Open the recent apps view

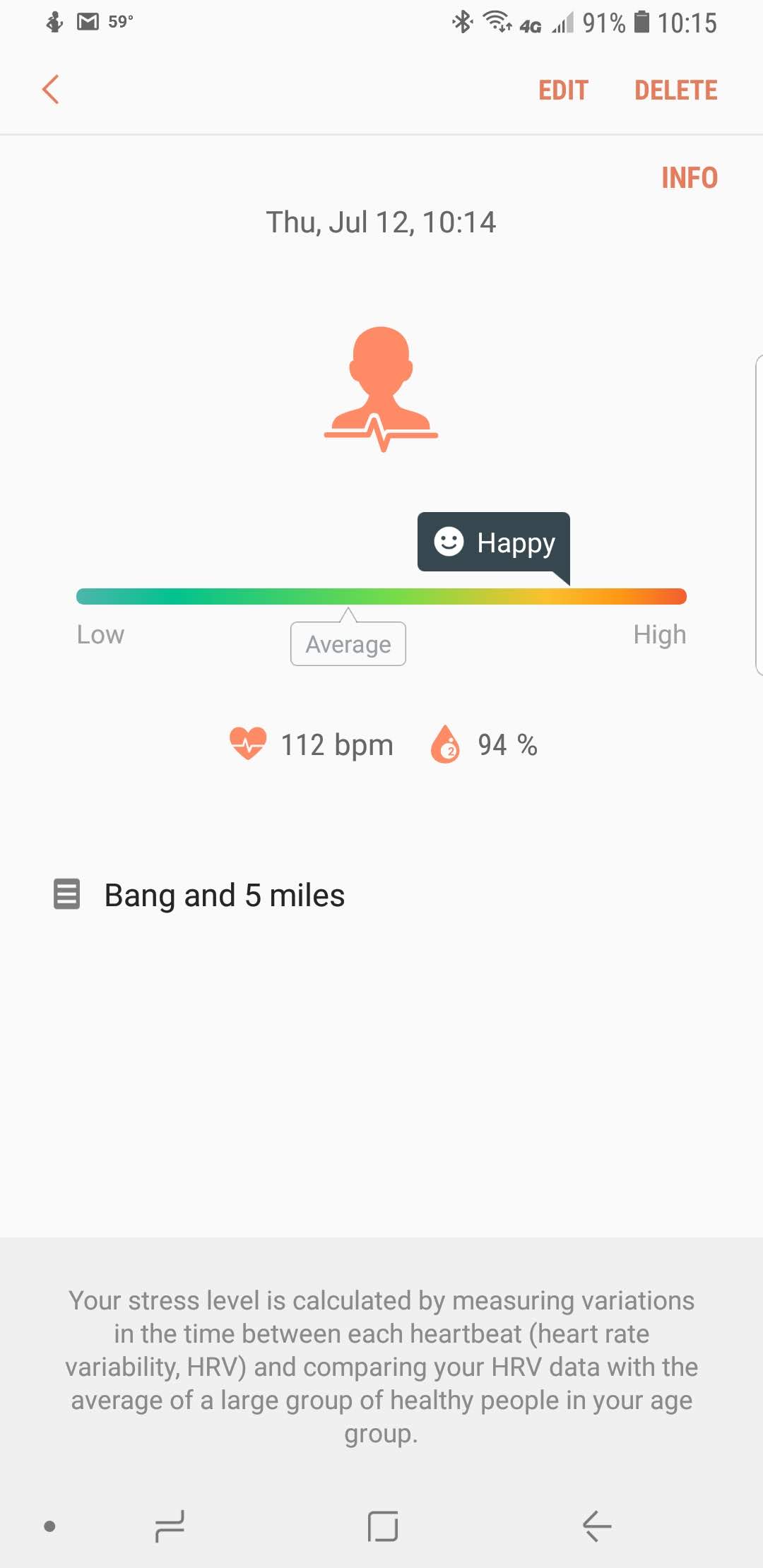pyautogui.click(x=170, y=1526)
